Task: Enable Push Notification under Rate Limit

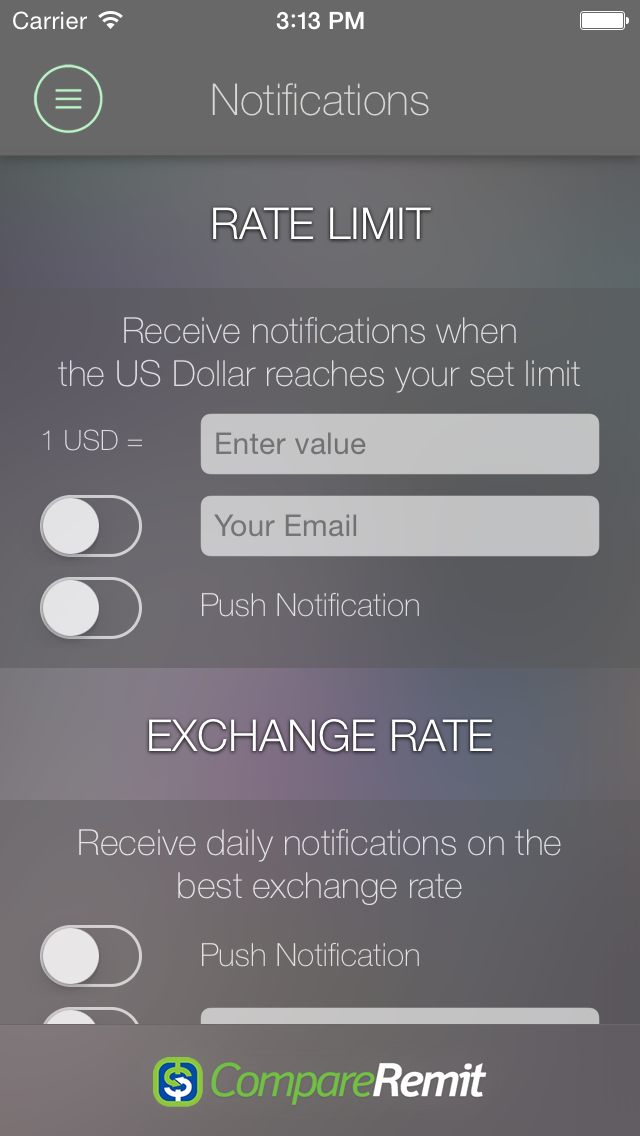Action: 91,608
